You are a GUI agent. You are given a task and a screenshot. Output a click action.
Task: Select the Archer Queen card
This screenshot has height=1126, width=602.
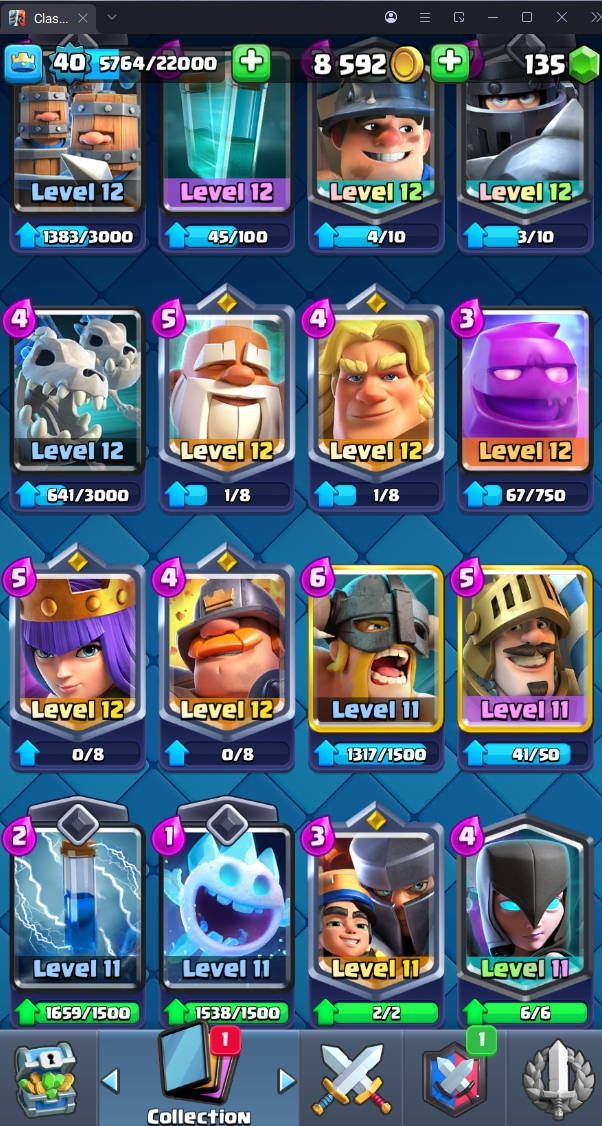[77, 660]
